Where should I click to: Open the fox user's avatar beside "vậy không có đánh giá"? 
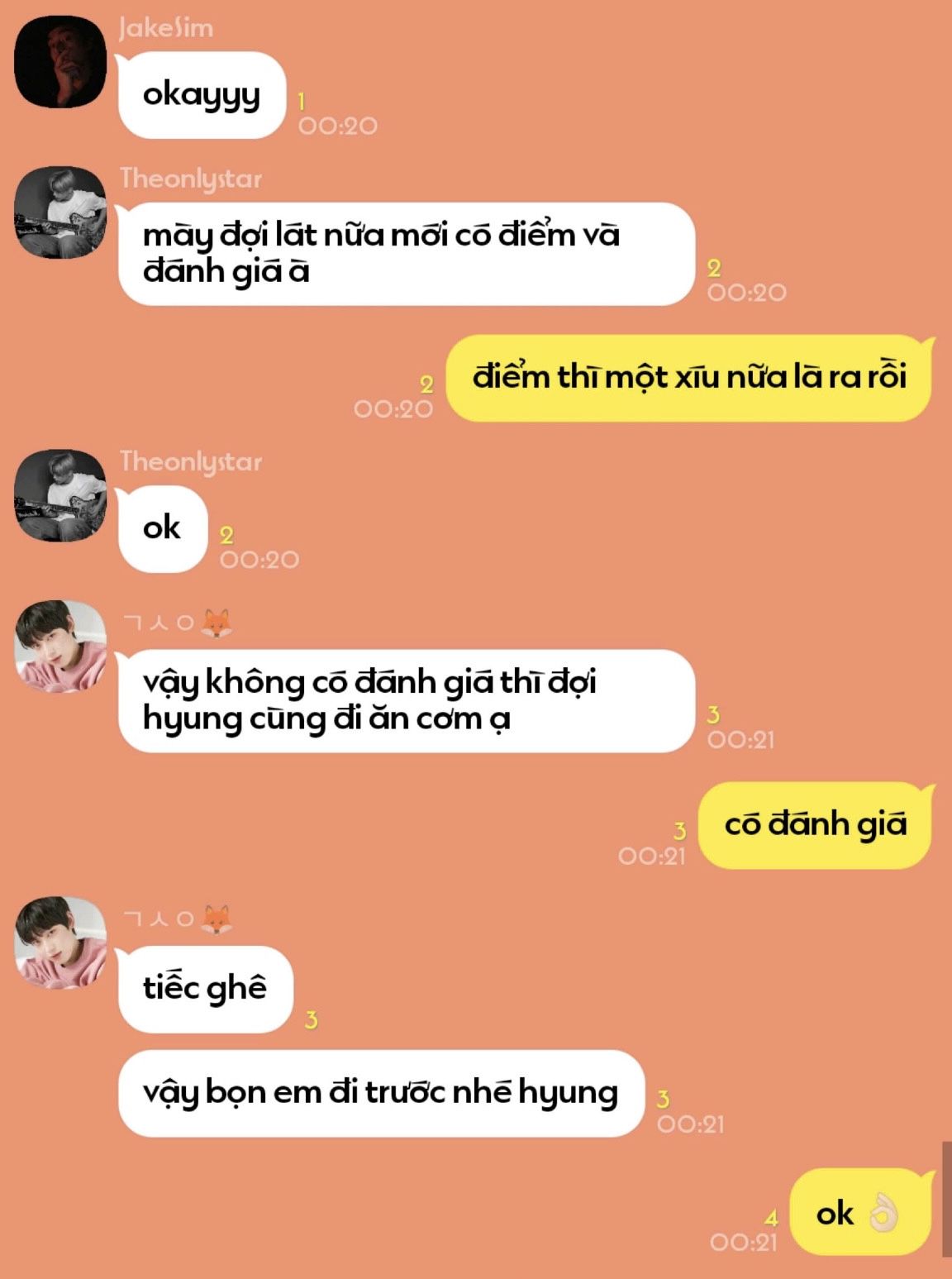tap(60, 646)
